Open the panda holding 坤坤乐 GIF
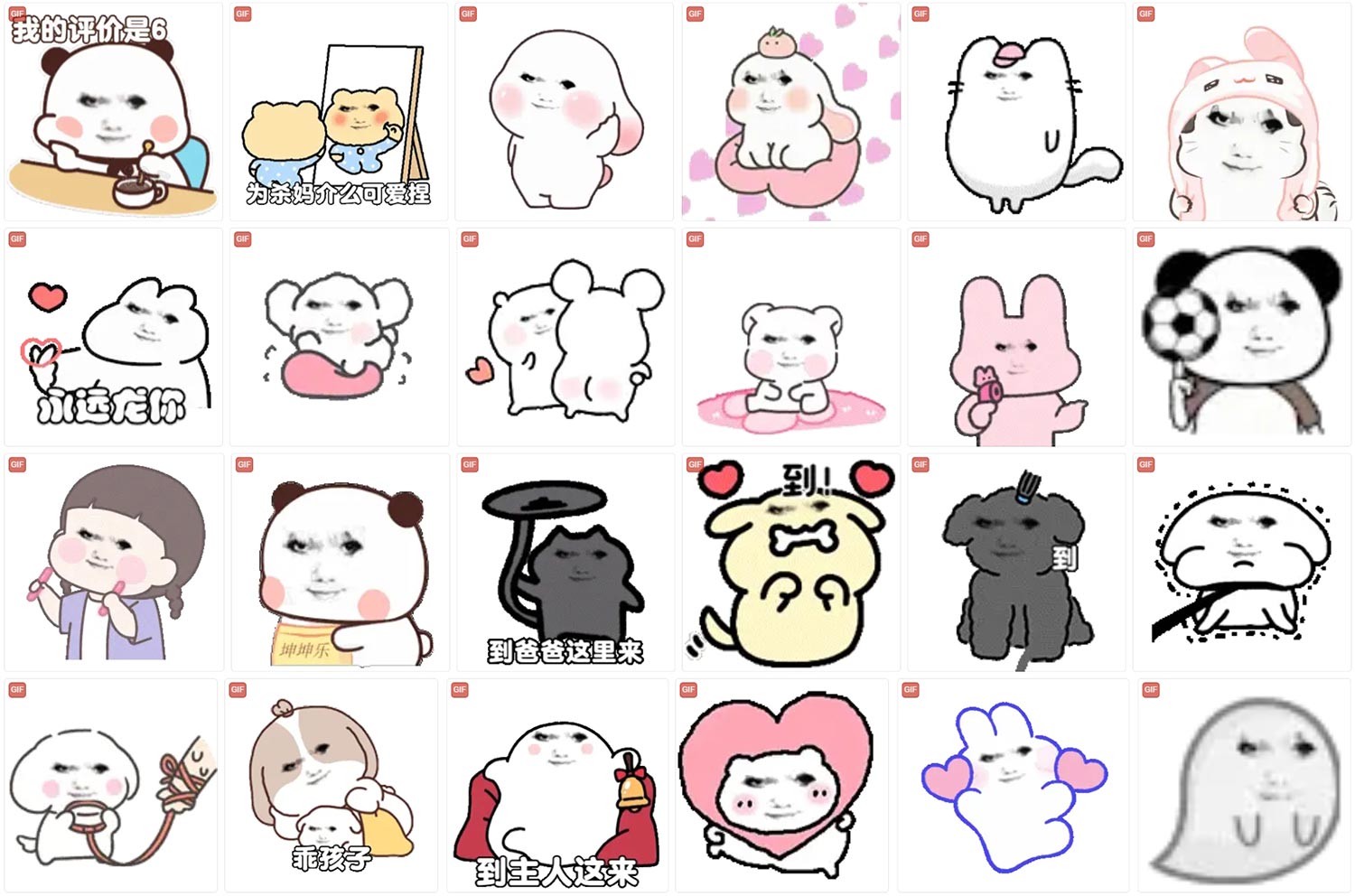This screenshot has height=896, width=1355. coord(339,562)
